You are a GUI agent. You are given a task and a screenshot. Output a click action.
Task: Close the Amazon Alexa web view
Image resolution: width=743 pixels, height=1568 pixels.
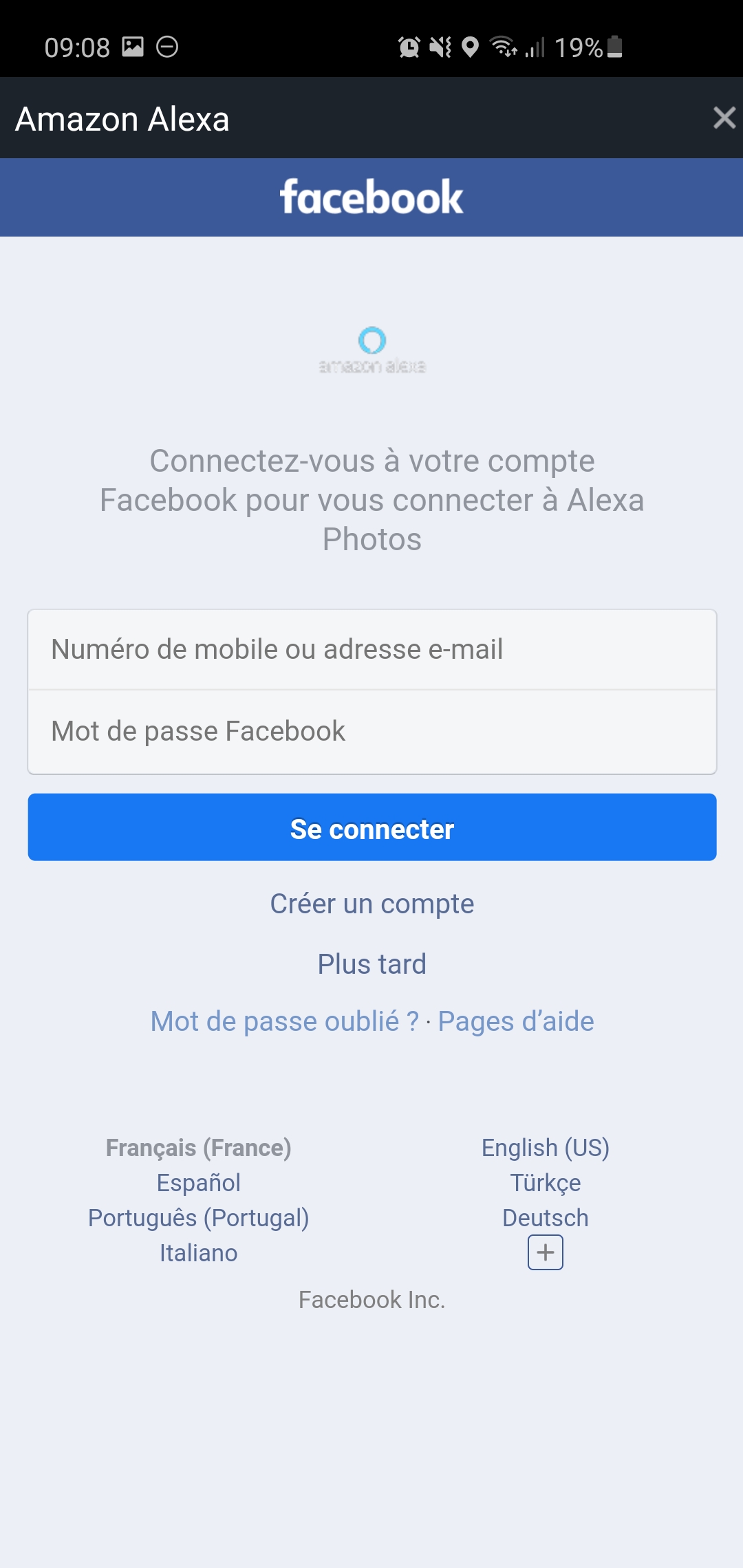point(724,118)
